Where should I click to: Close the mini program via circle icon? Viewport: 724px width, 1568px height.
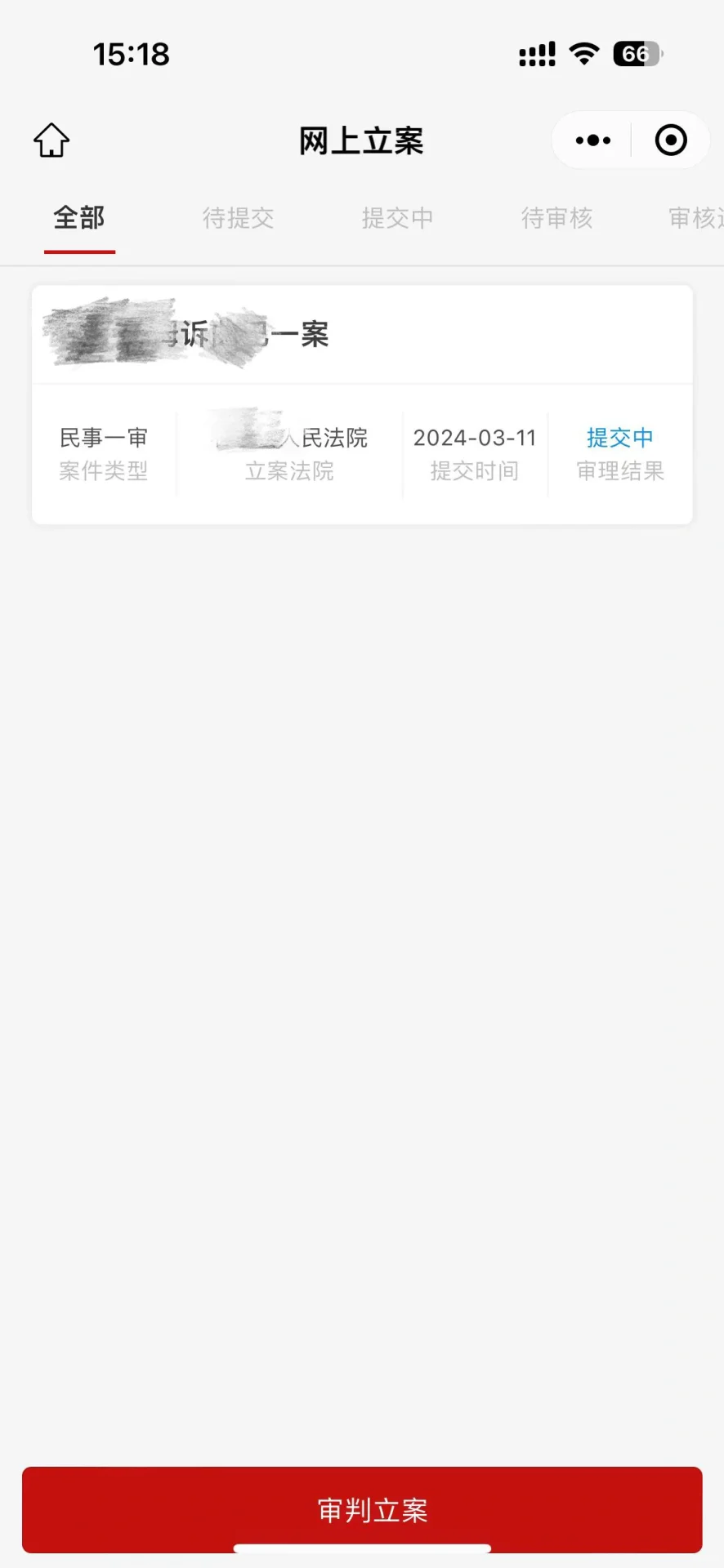(x=671, y=140)
